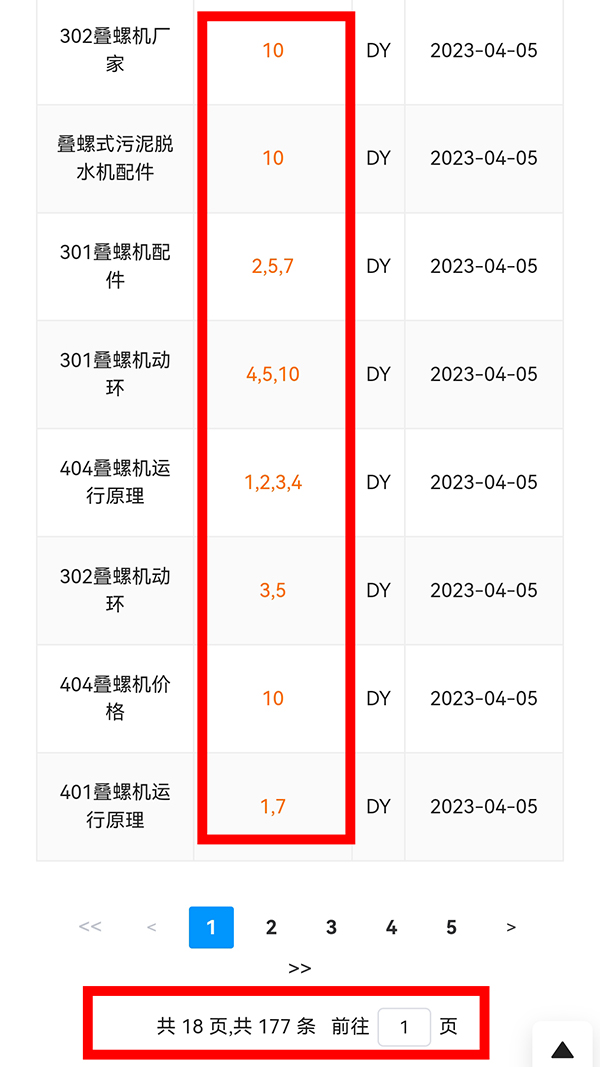
Task: Go to page 2 of results
Action: (x=271, y=927)
